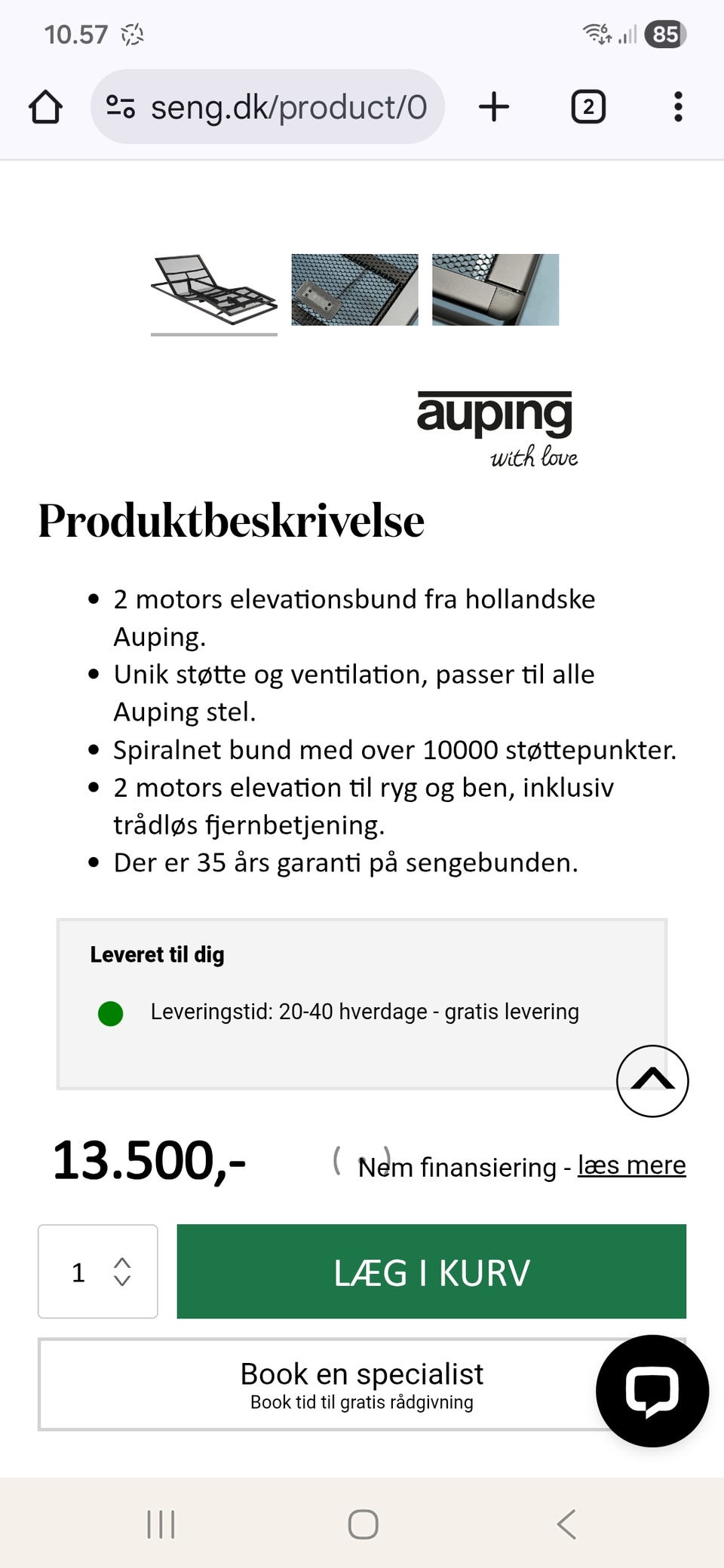Viewport: 724px width, 1568px height.
Task: Select the first bed frame thumbnail
Action: [213, 290]
